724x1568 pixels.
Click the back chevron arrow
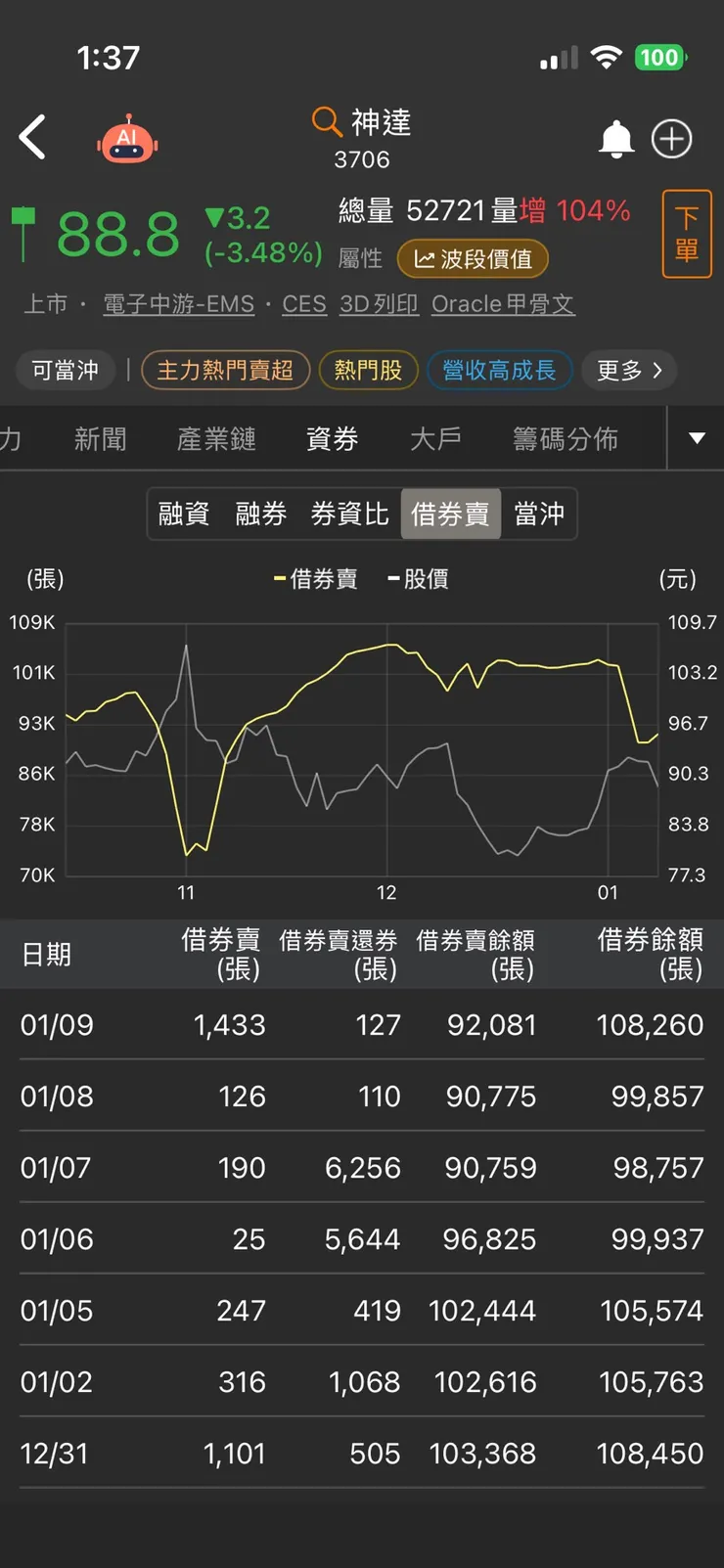[x=34, y=137]
